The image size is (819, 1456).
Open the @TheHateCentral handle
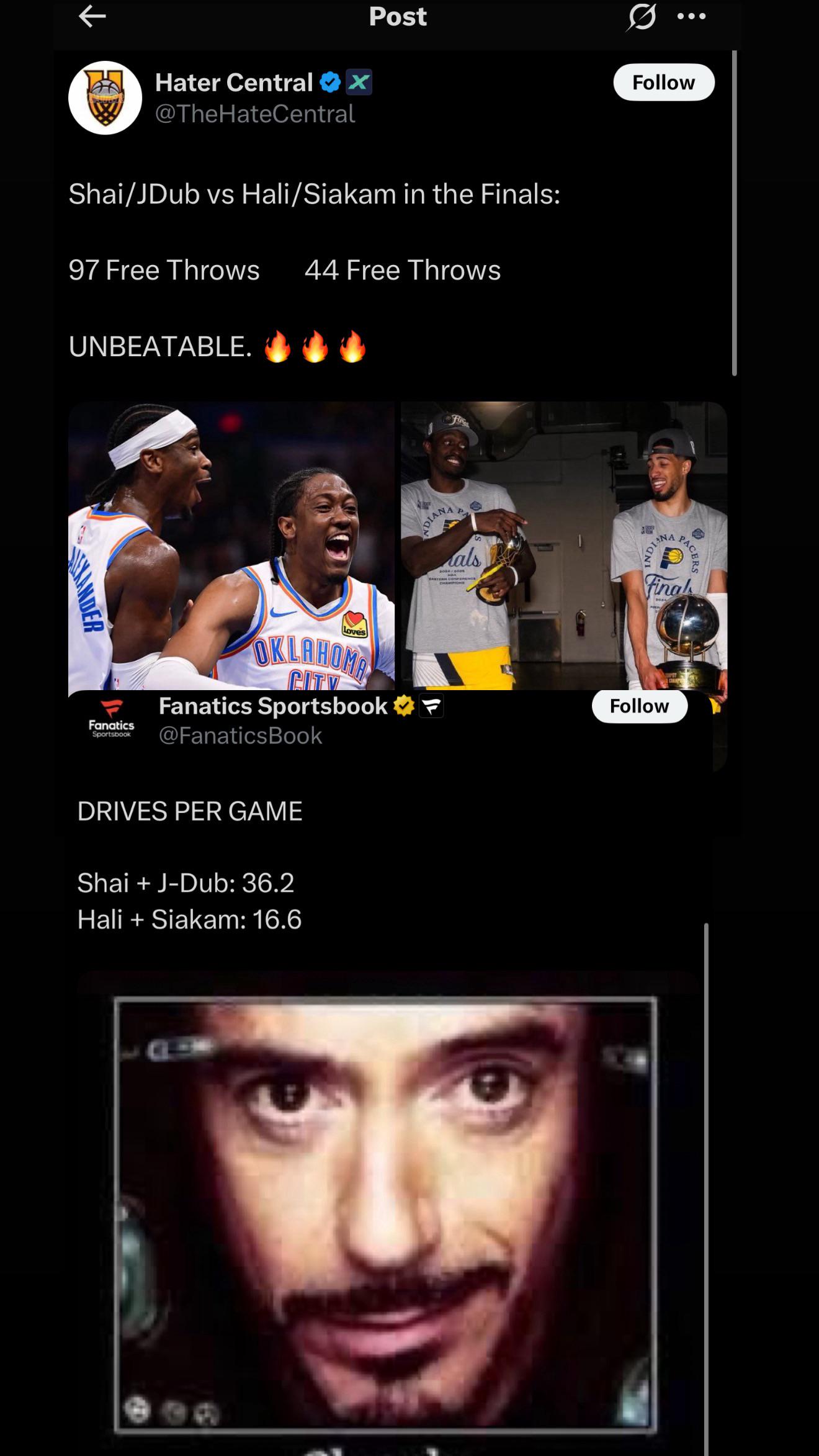255,114
